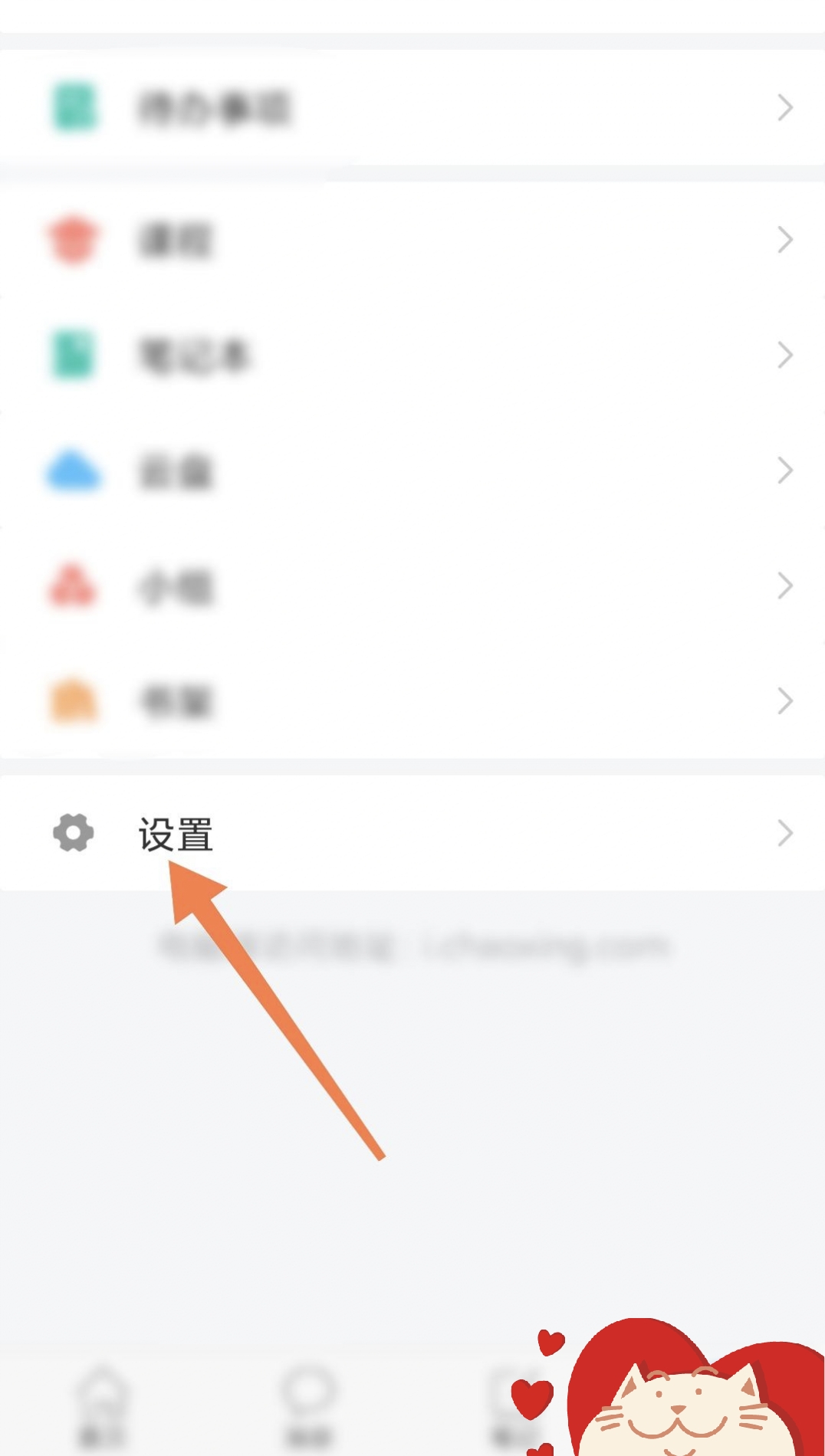Image resolution: width=825 pixels, height=1456 pixels.
Task: Expand the 书架 entry chevron
Action: [x=785, y=700]
